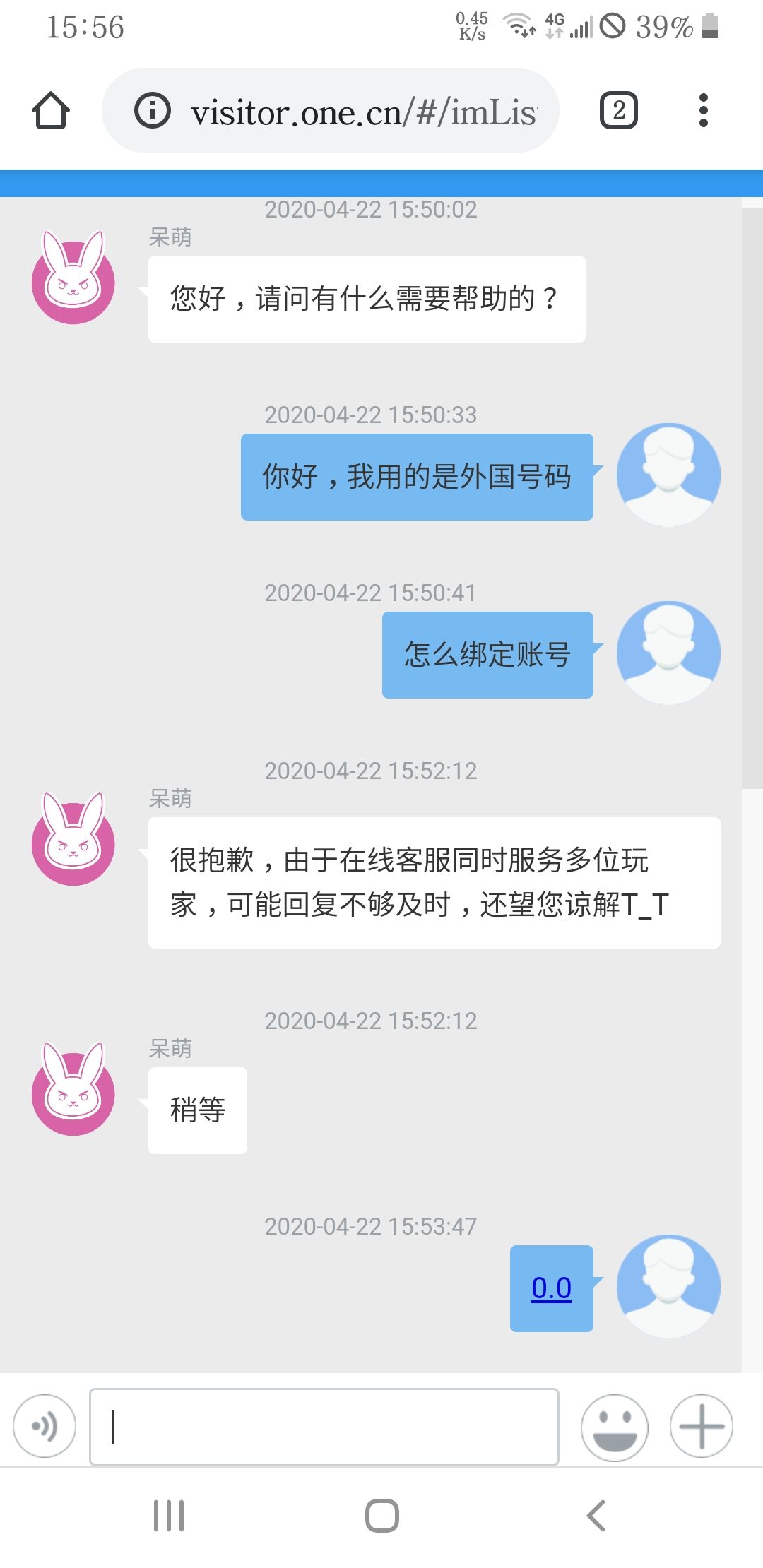Image resolution: width=763 pixels, height=1568 pixels.
Task: Switch to voice input in chat
Action: coord(44,1426)
